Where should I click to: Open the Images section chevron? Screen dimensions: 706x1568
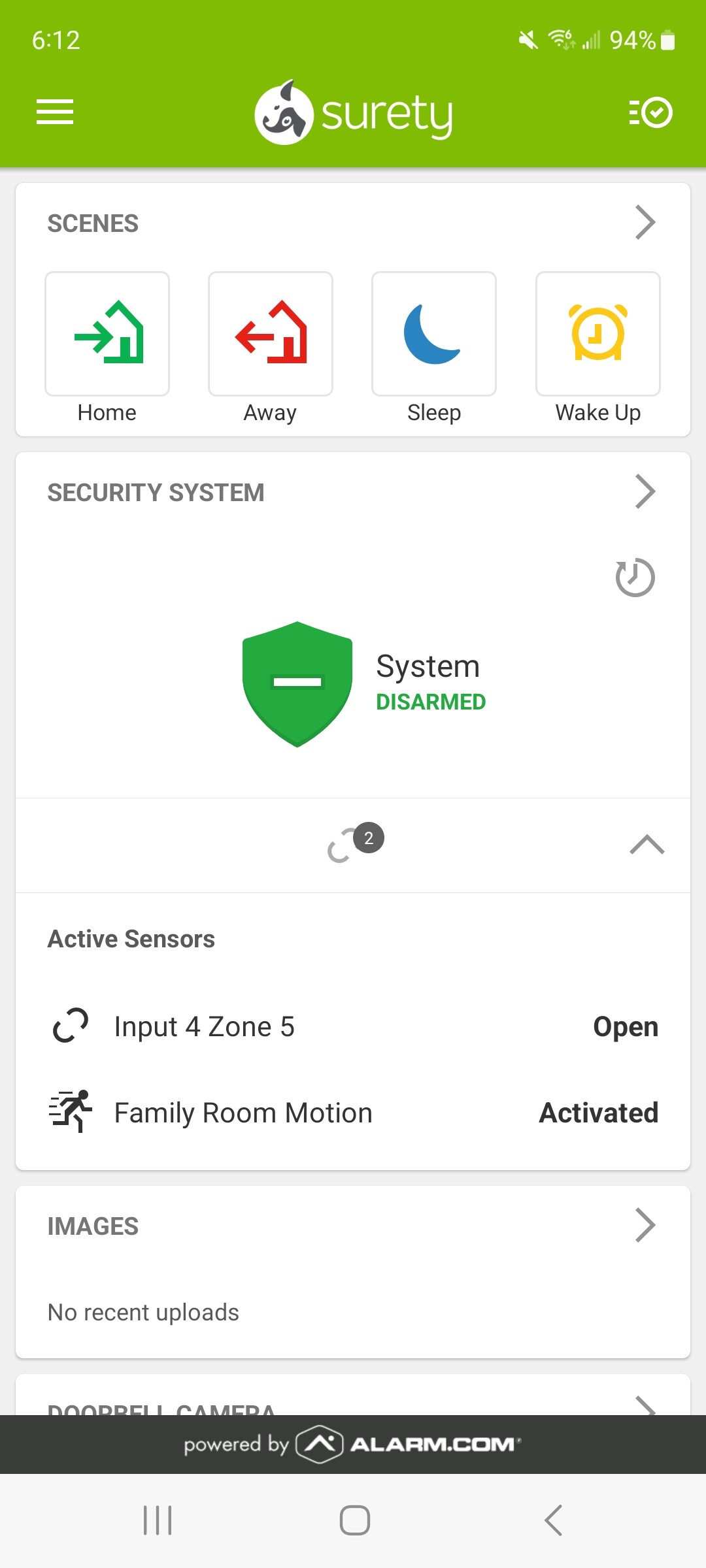click(645, 1226)
